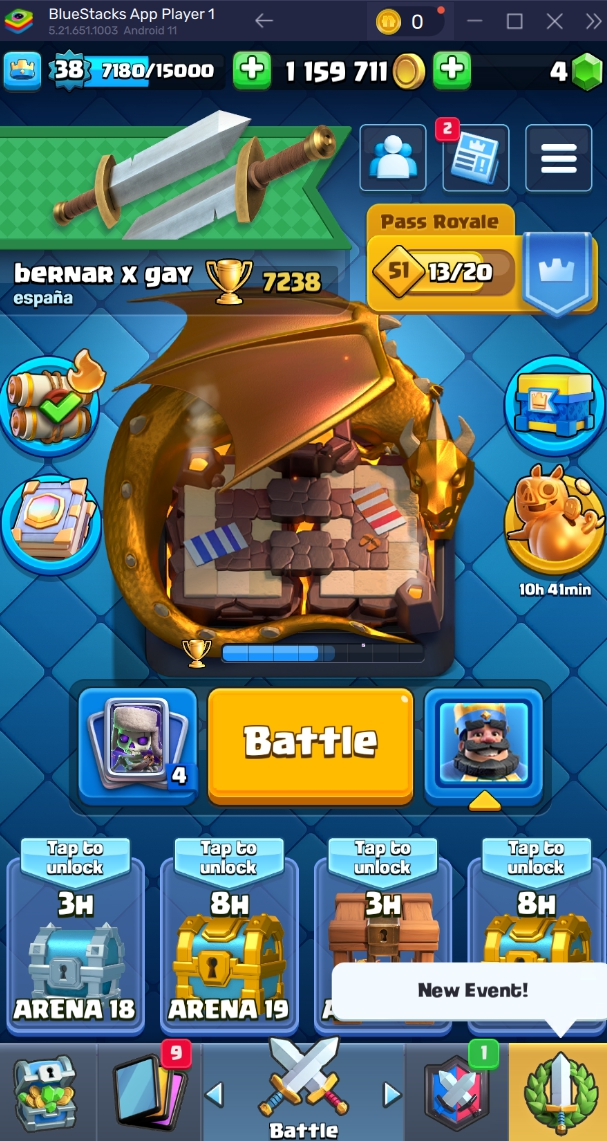Screen dimensions: 607x1141
Task: Tap the plus button beside the experience bar
Action: coord(251,70)
